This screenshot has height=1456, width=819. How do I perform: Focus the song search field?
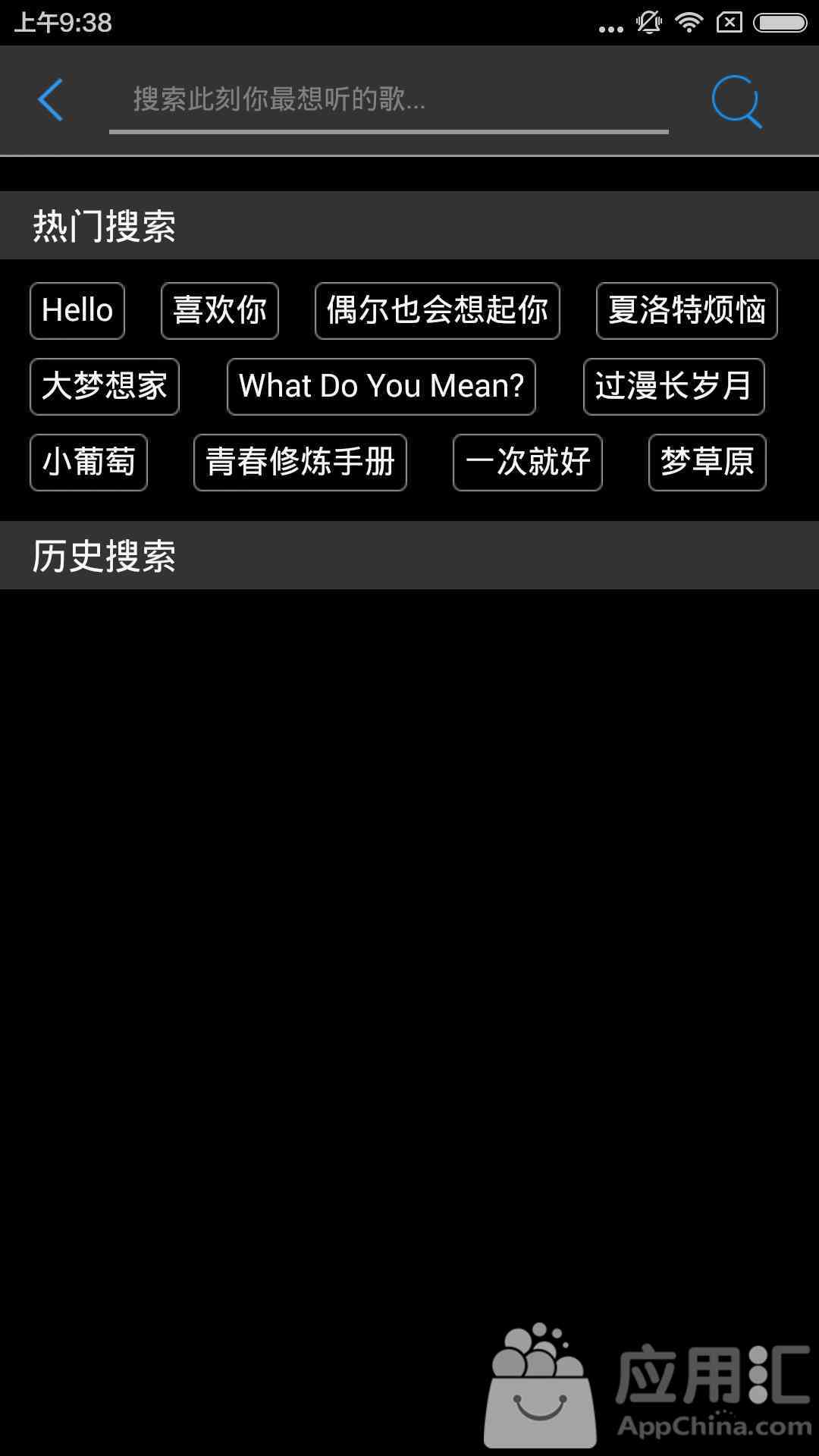(x=388, y=100)
